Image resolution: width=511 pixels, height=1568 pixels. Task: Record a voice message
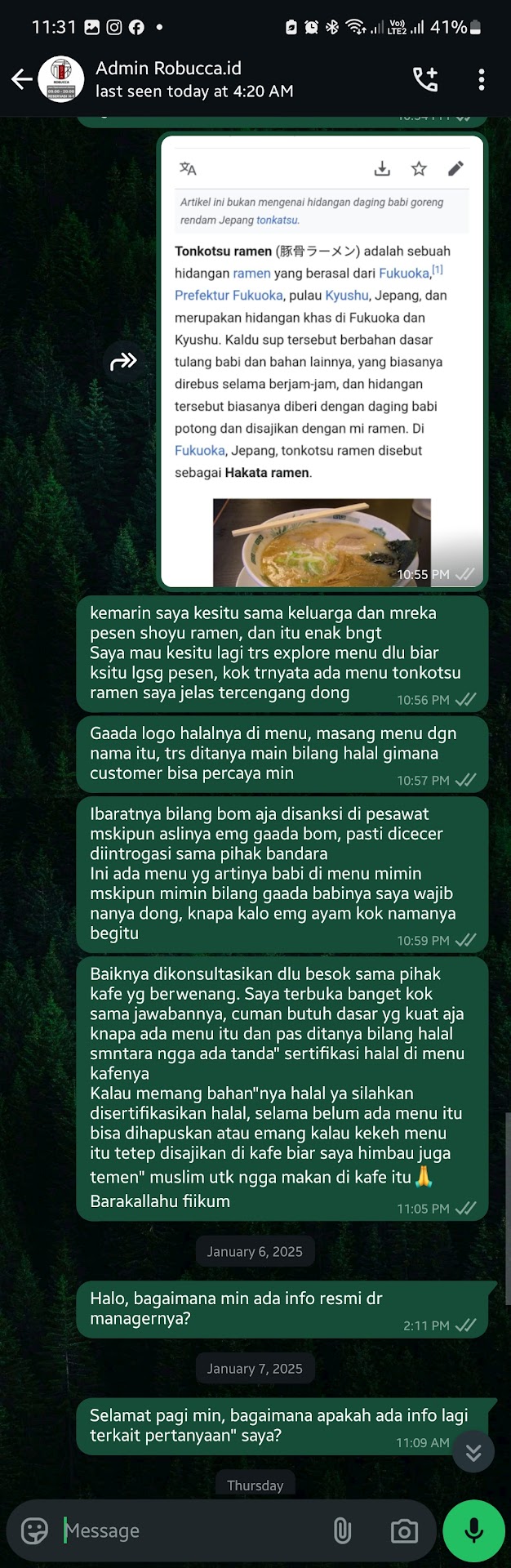coord(473,1530)
